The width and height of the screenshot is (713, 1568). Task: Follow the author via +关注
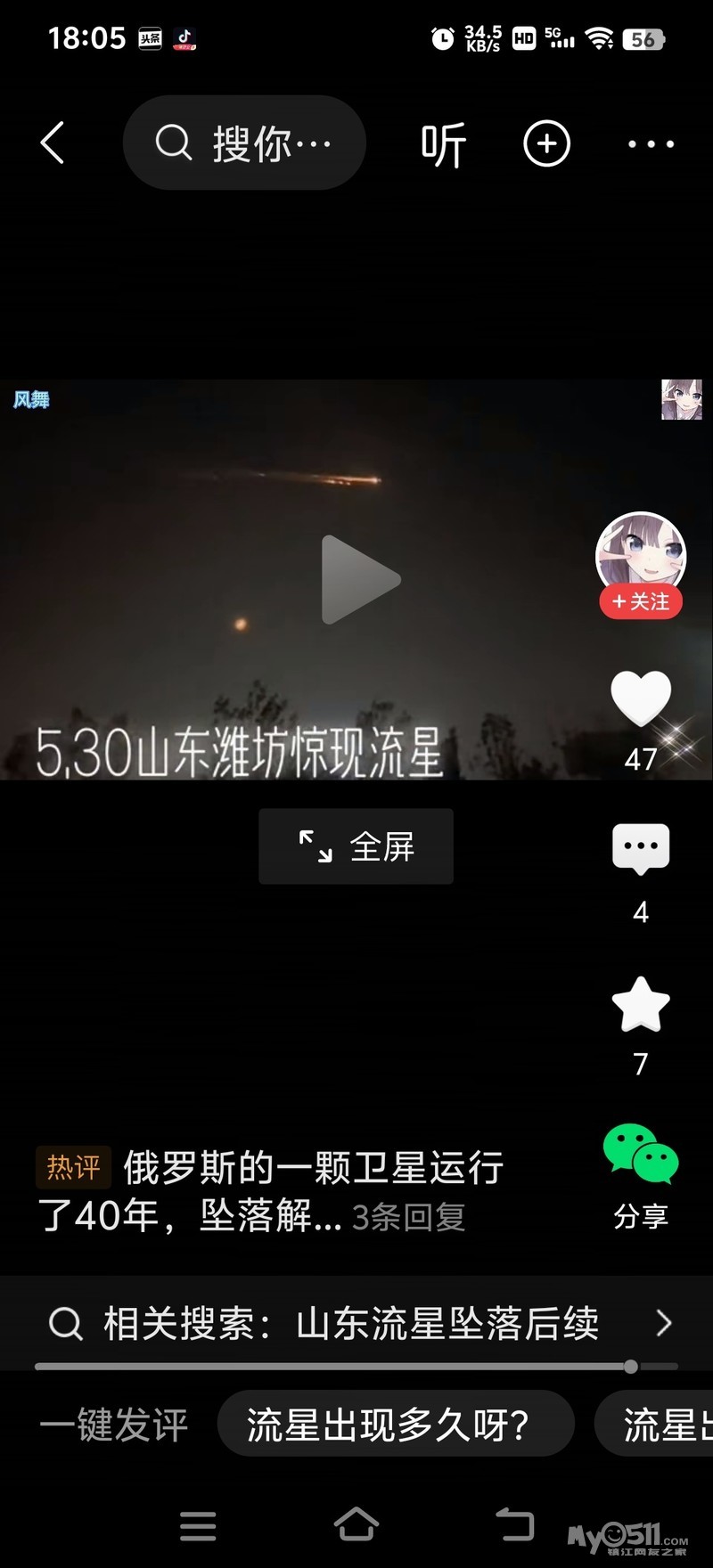(641, 602)
